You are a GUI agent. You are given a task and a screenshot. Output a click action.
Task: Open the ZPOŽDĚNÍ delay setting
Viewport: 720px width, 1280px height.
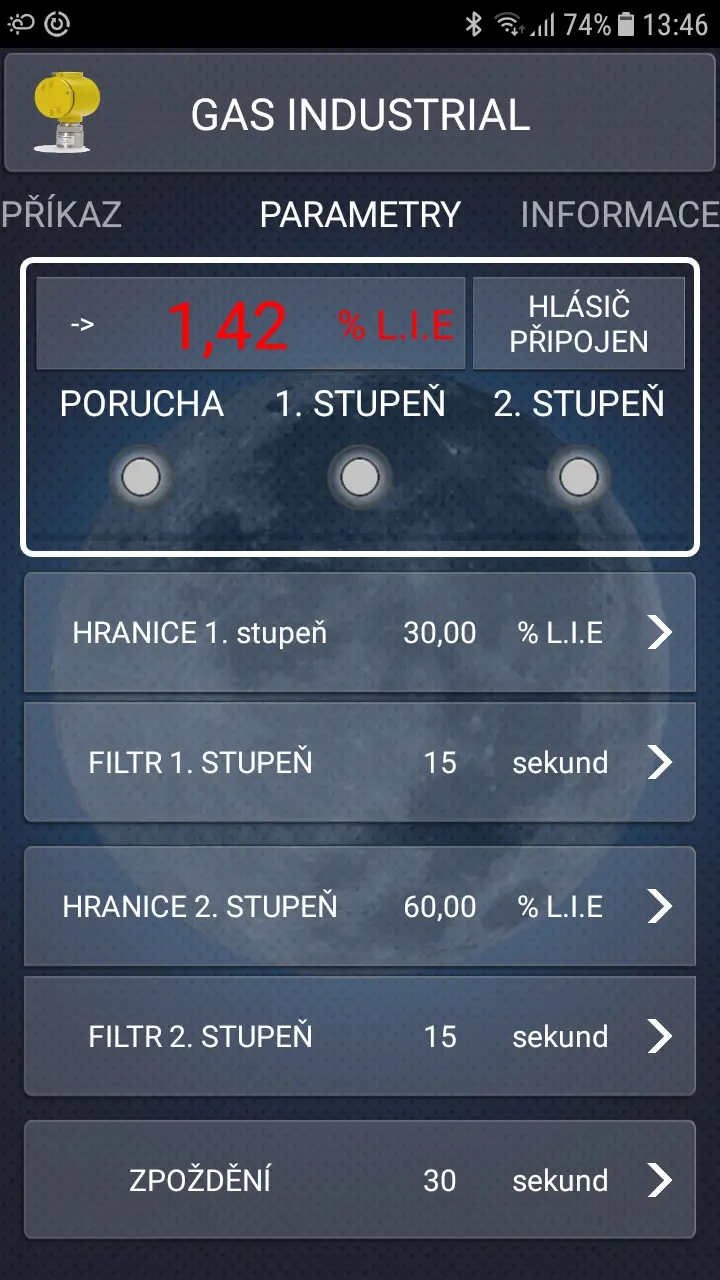pyautogui.click(x=360, y=1180)
